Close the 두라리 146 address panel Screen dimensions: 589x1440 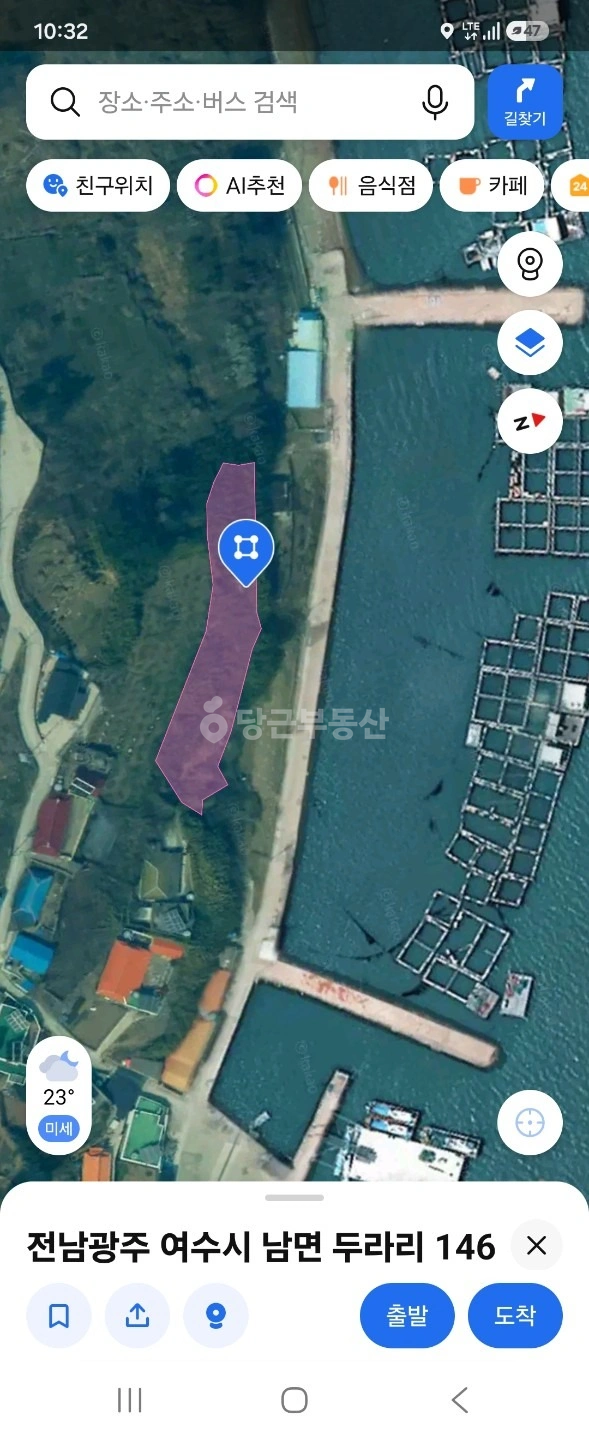tap(537, 1246)
